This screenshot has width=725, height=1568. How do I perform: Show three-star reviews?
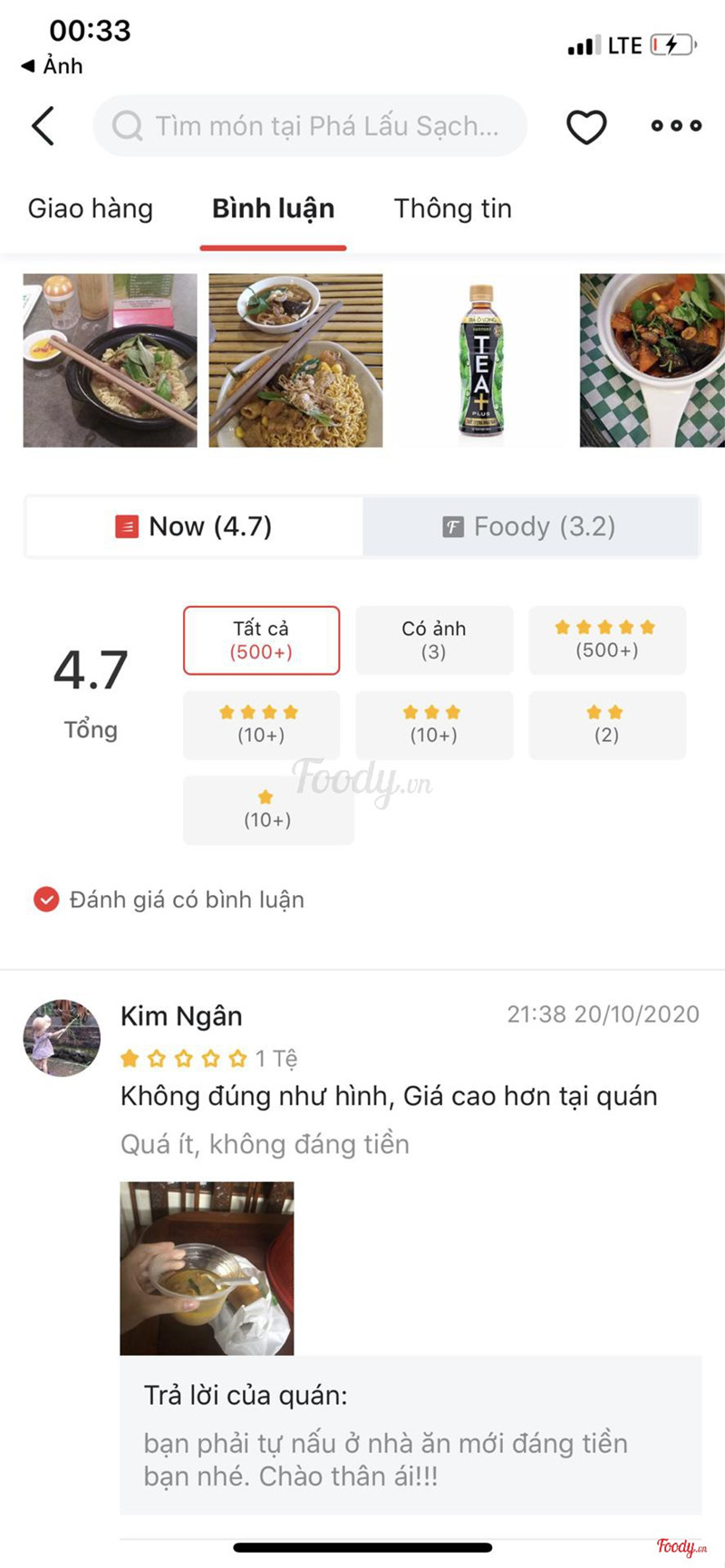[x=433, y=725]
